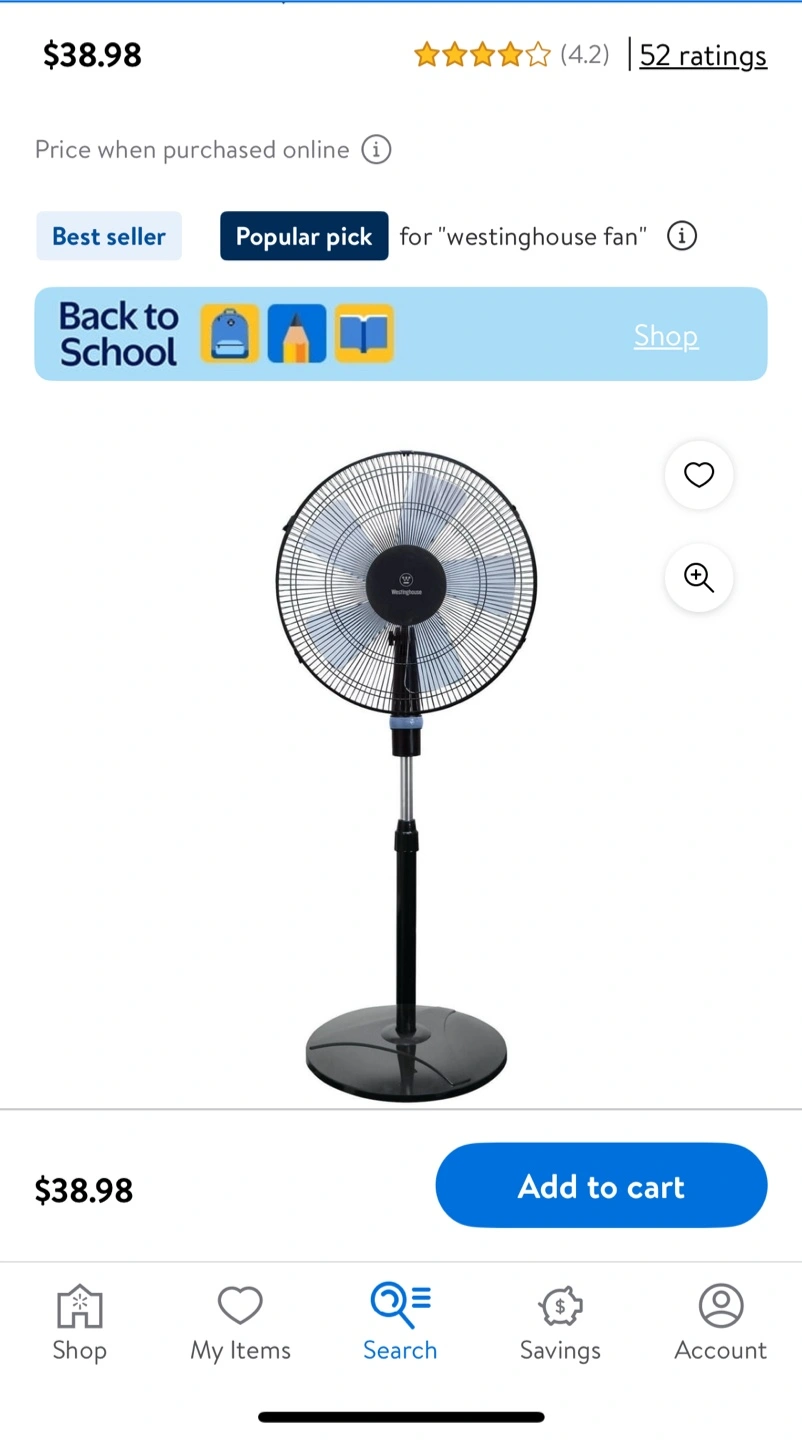Go to the My Items tab

tap(240, 1323)
